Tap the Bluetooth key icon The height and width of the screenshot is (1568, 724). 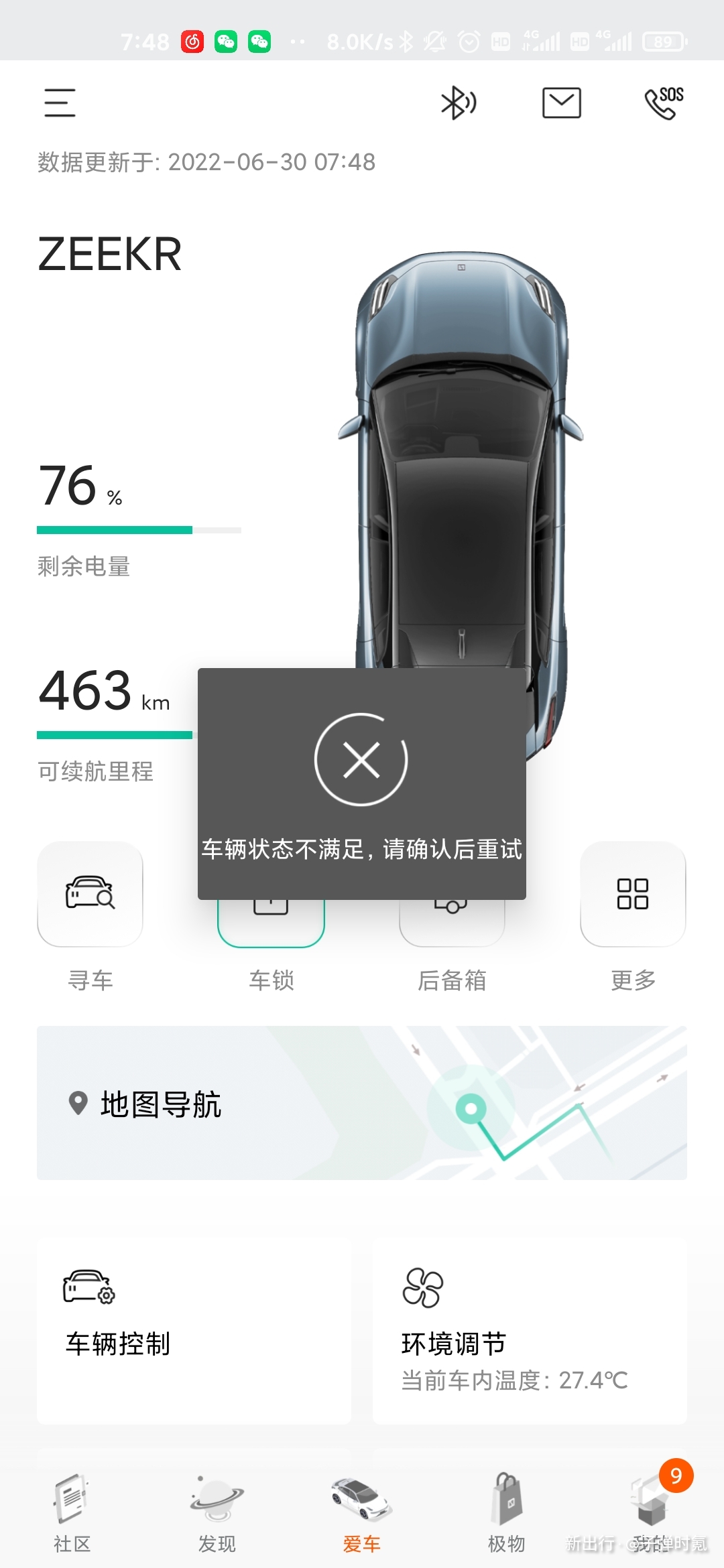click(x=459, y=103)
